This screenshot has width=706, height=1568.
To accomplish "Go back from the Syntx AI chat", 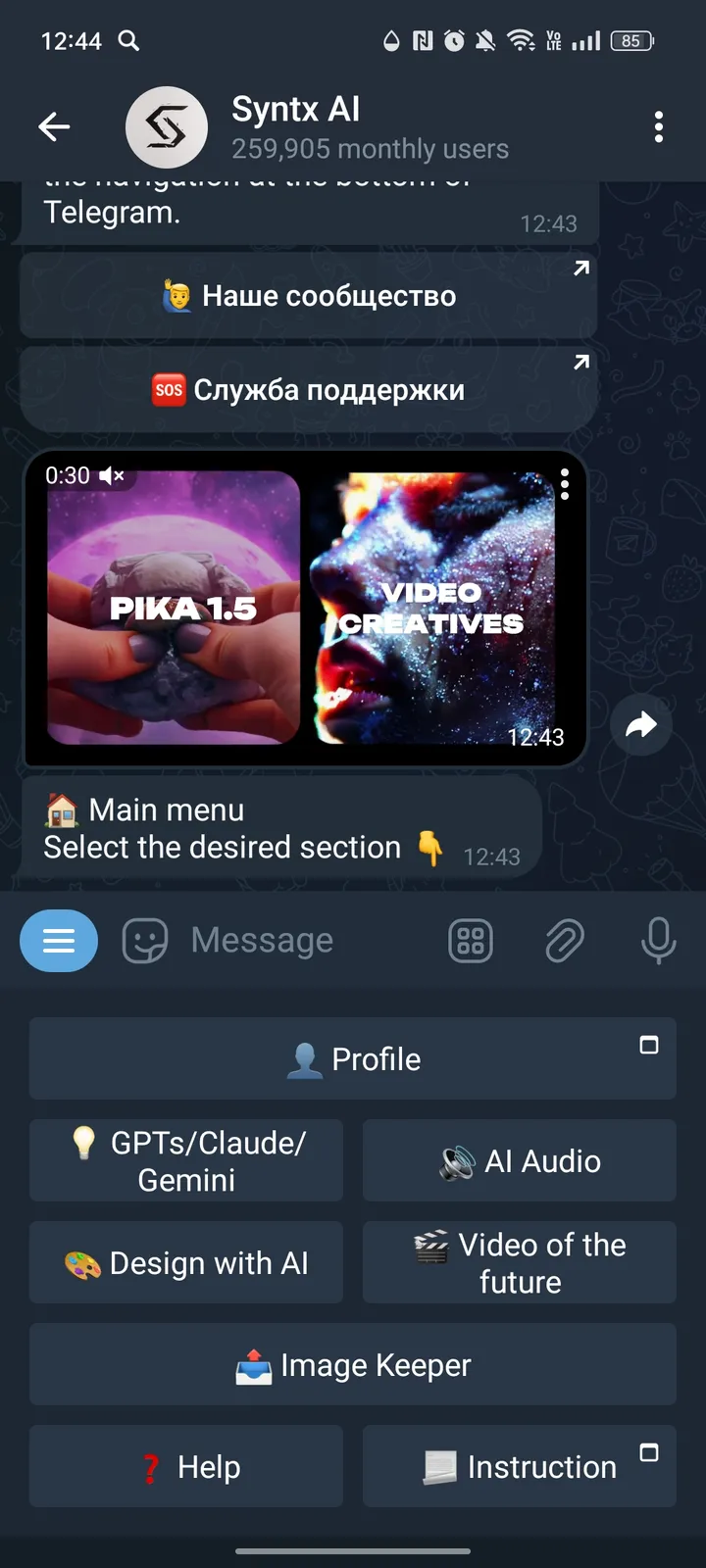I will tap(54, 126).
